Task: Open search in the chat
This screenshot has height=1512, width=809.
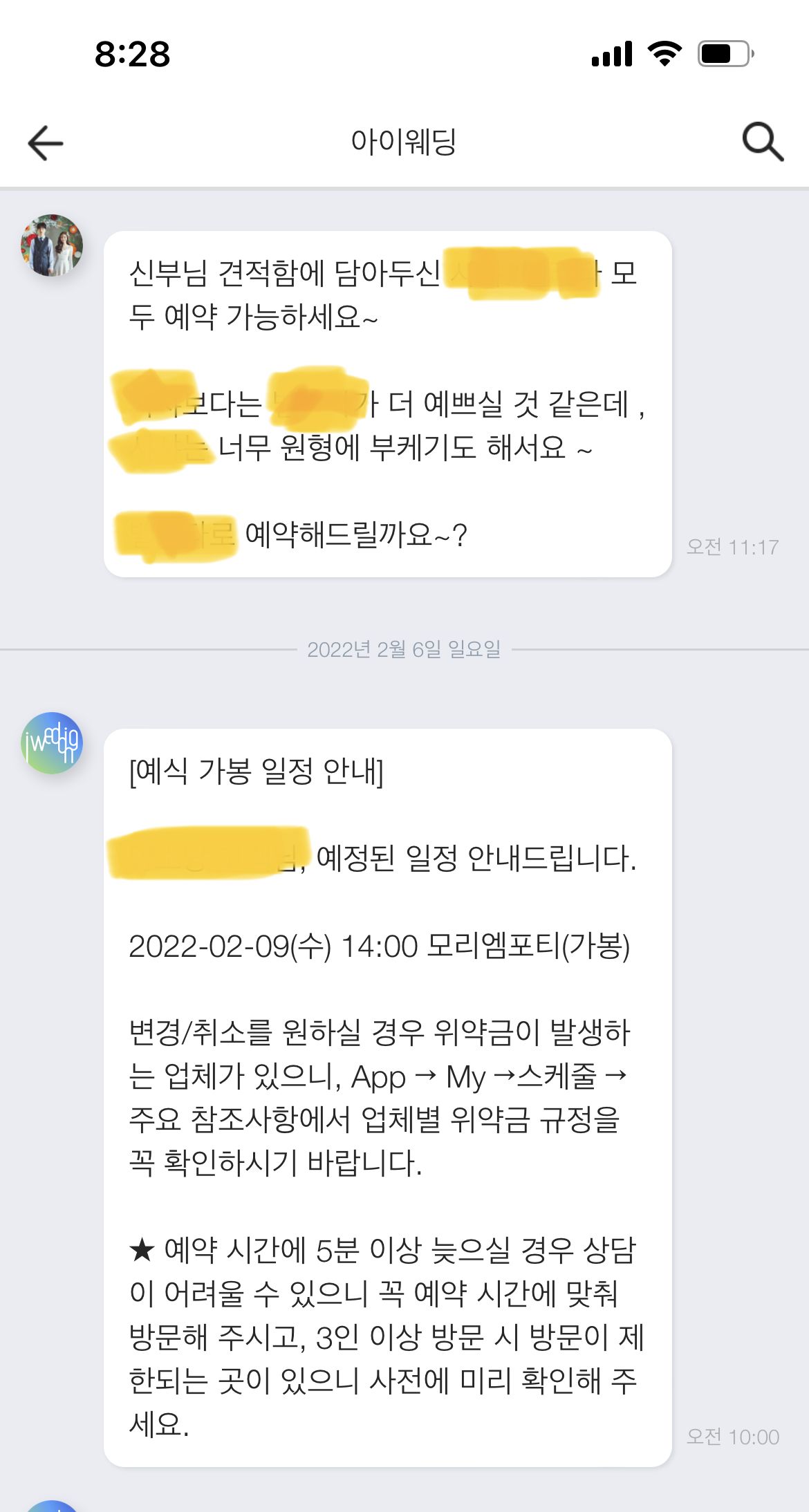Action: 763,142
